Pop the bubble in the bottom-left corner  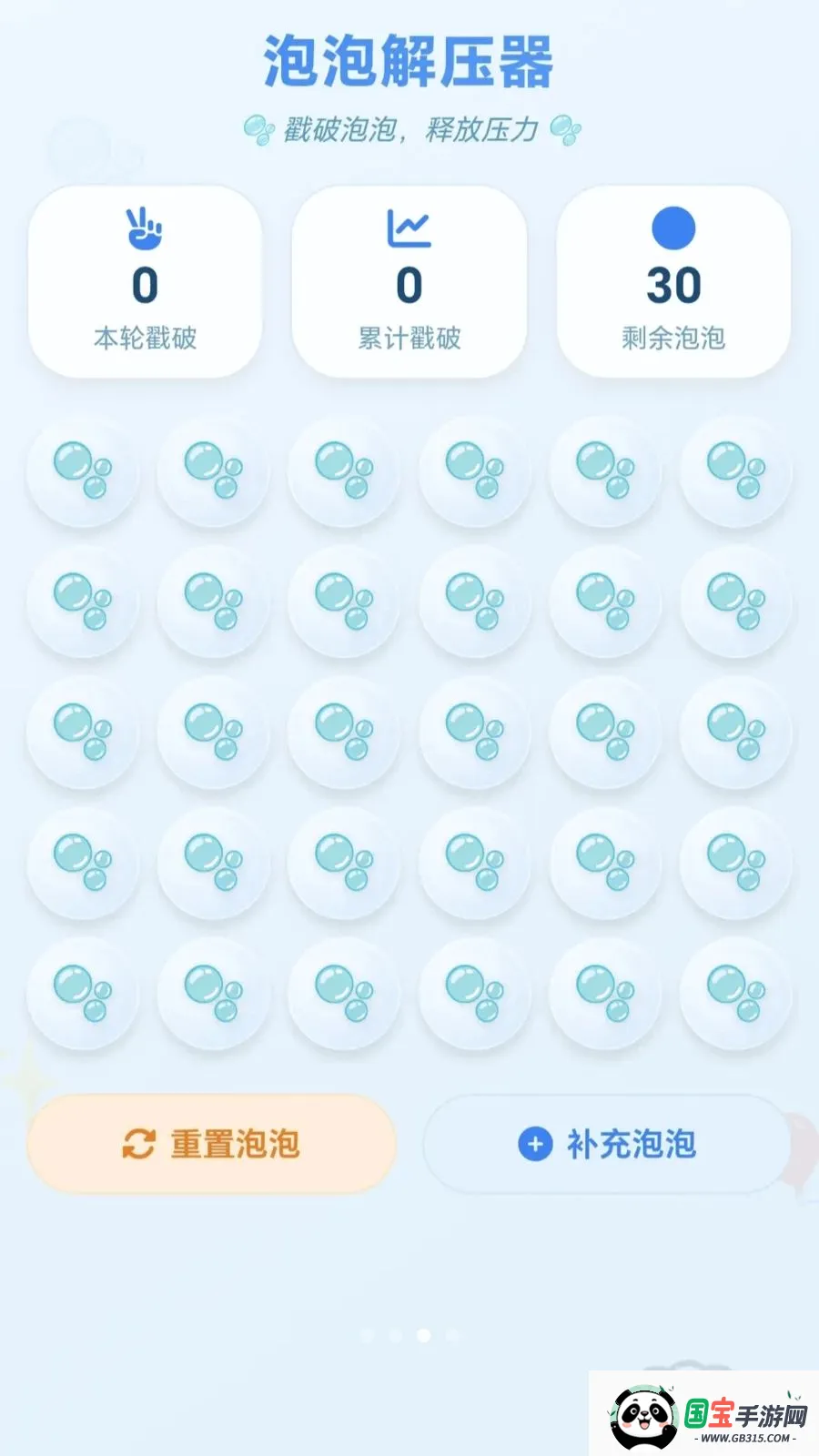pyautogui.click(x=83, y=996)
